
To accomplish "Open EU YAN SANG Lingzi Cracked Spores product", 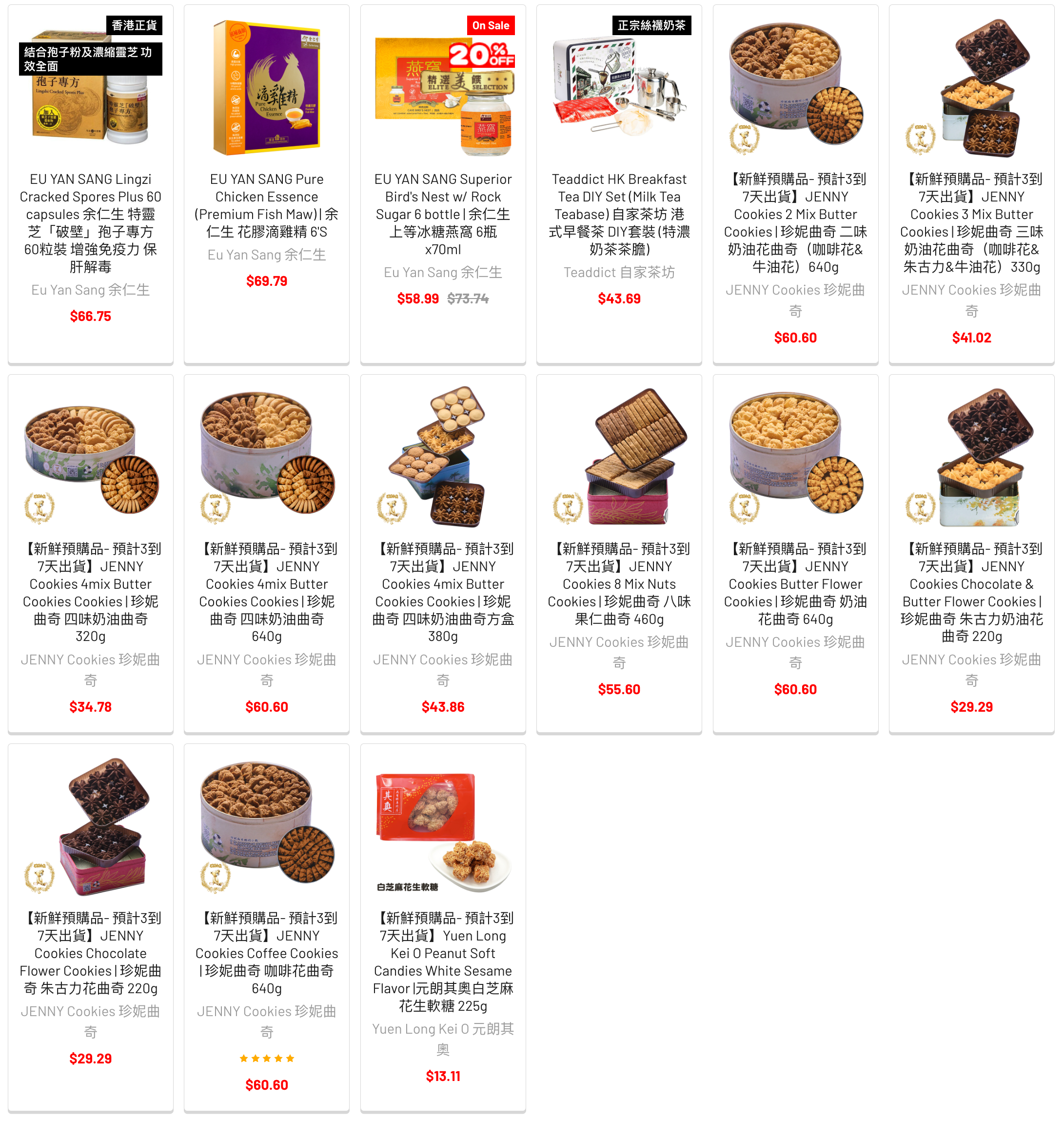I will (90, 222).
